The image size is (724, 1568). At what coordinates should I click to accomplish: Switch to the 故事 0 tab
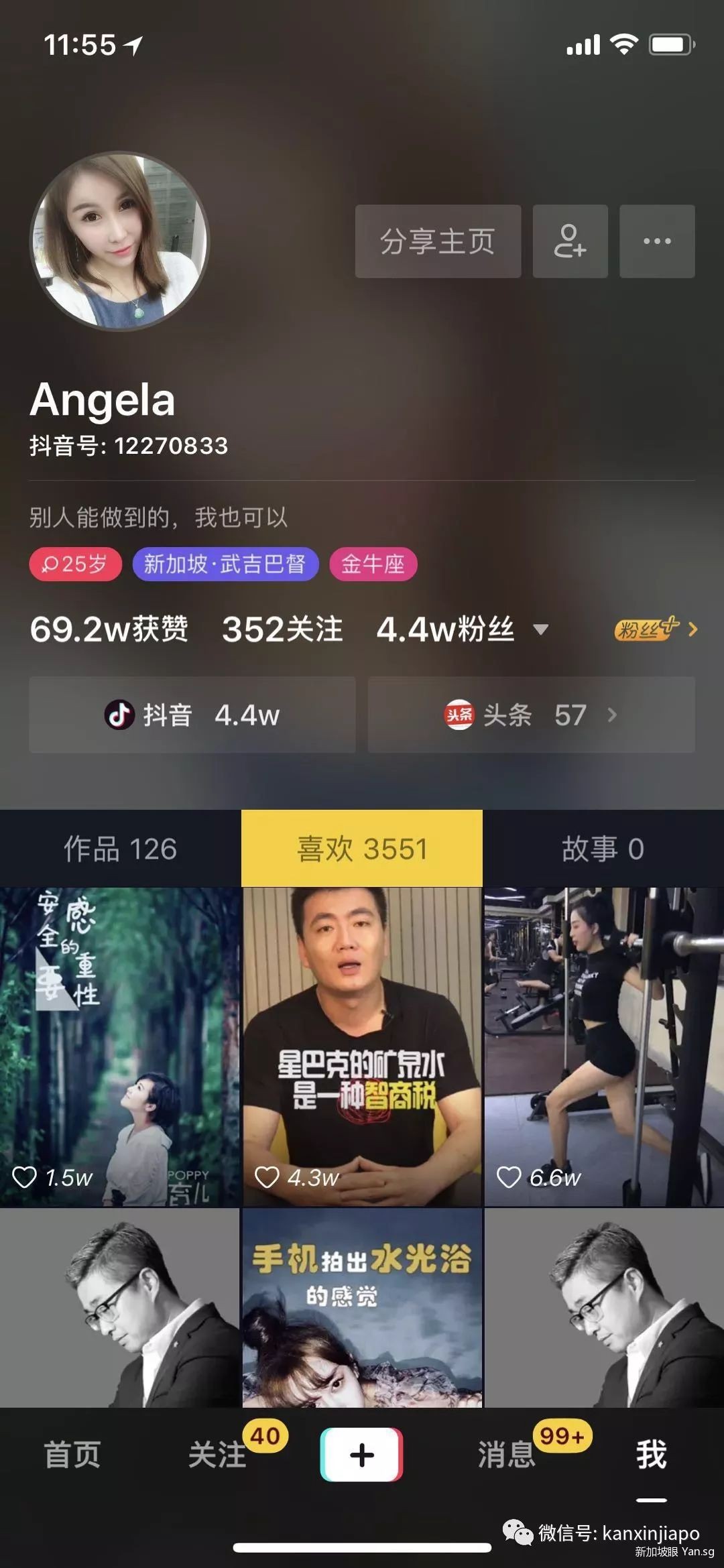[x=603, y=849]
